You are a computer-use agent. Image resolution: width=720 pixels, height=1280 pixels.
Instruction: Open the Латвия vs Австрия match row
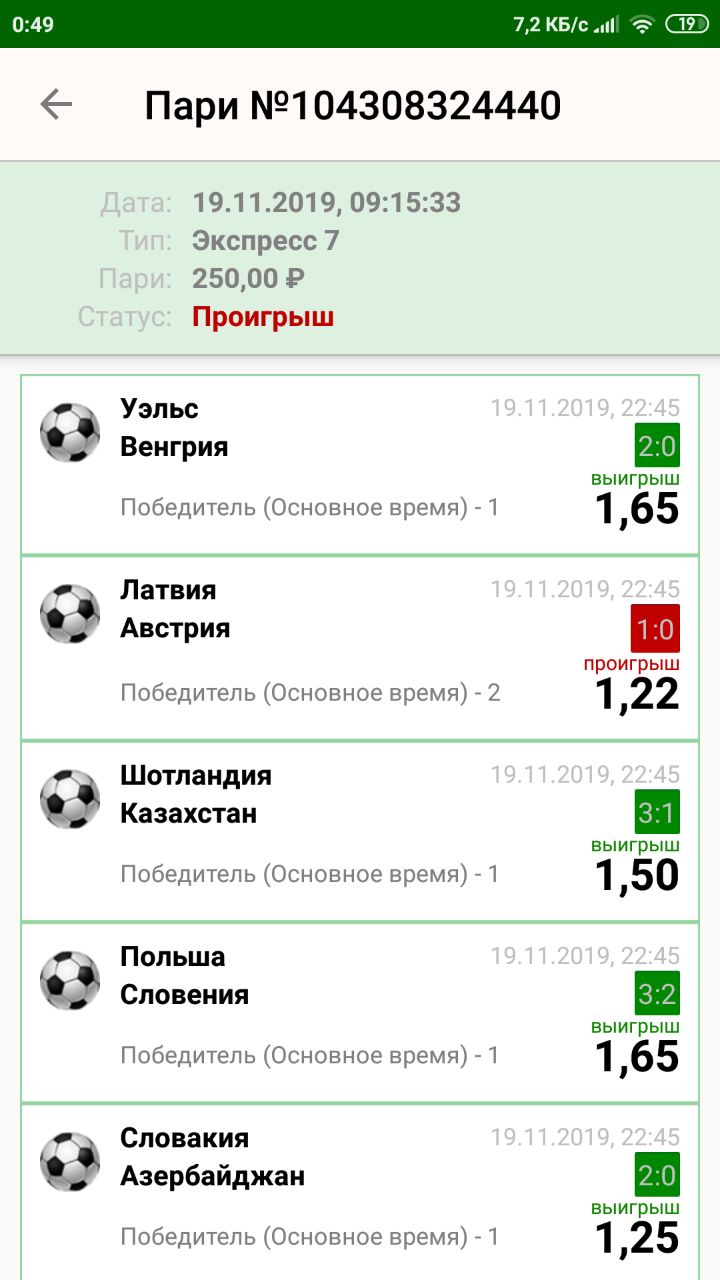click(360, 648)
